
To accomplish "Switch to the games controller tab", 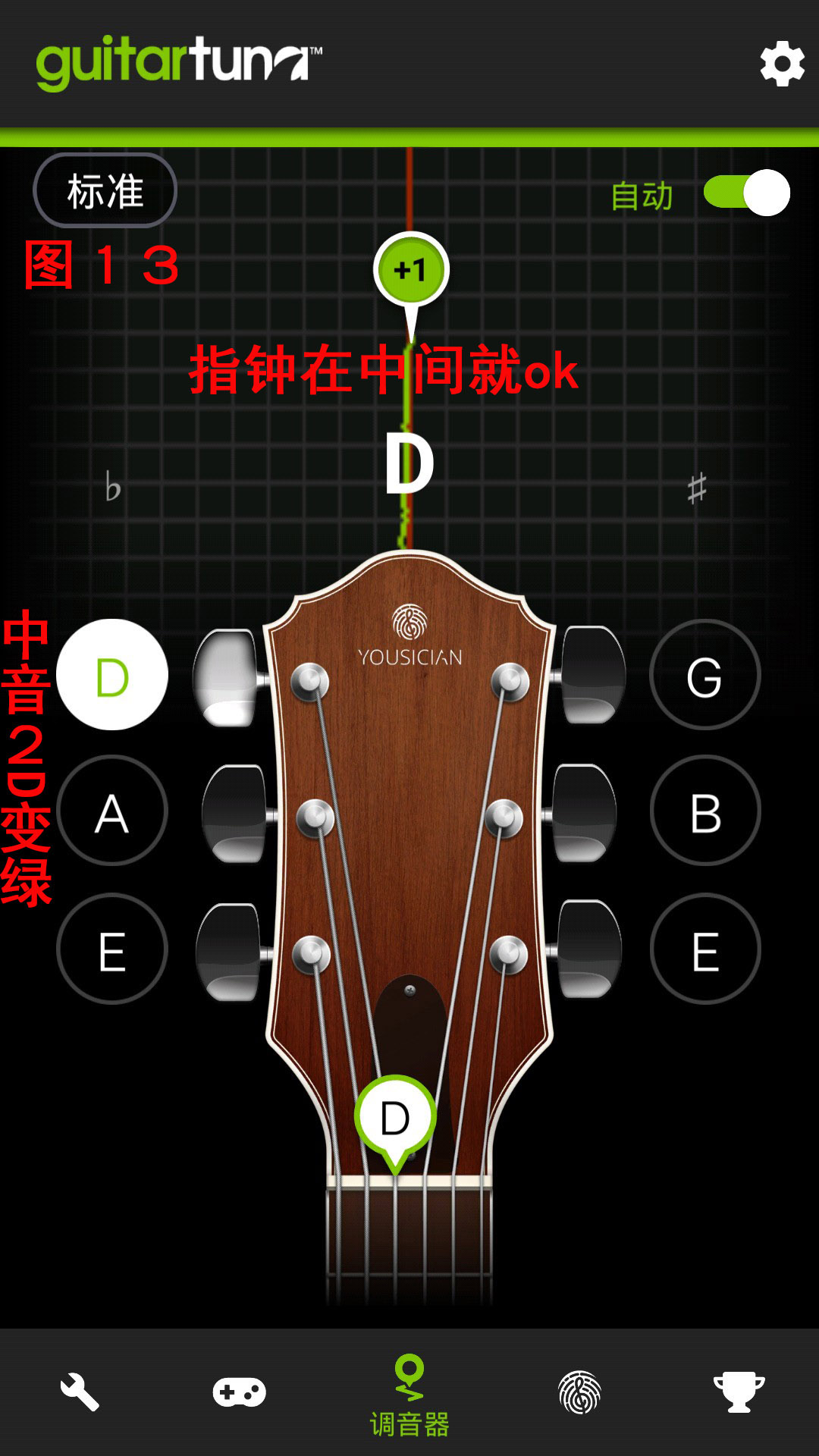I will [x=239, y=1392].
